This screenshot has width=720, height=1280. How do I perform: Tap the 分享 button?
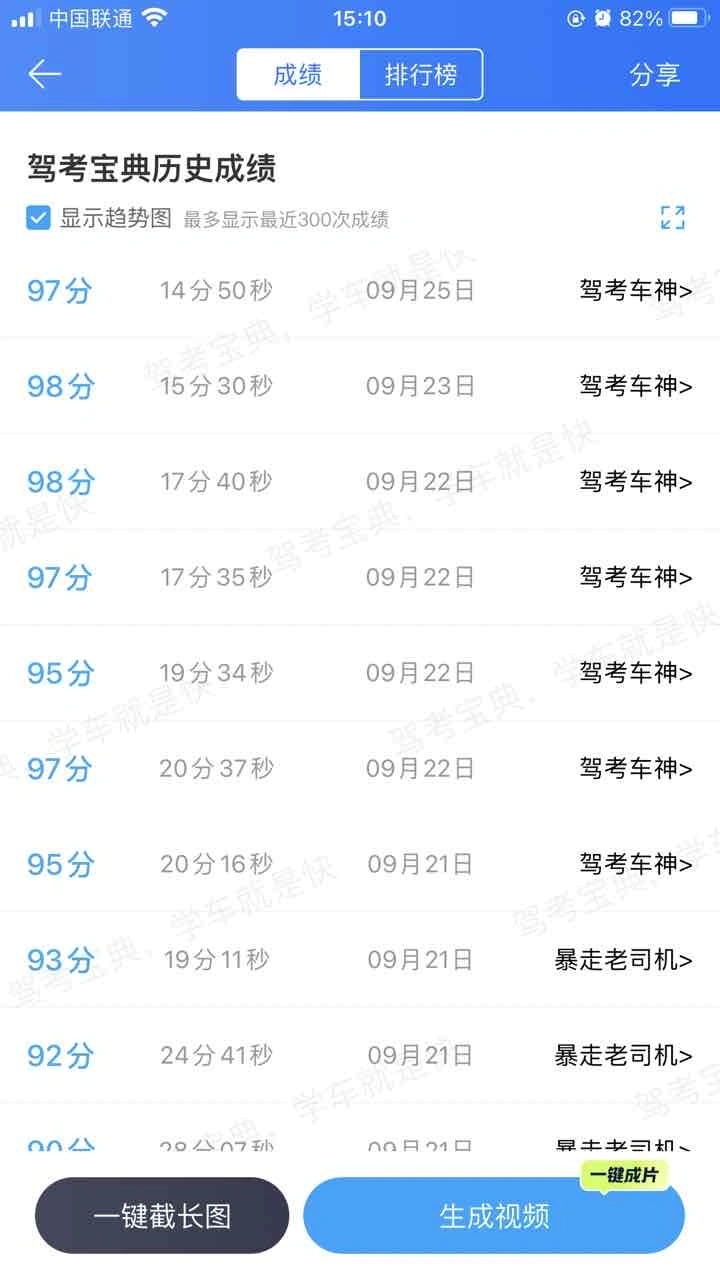tap(655, 75)
